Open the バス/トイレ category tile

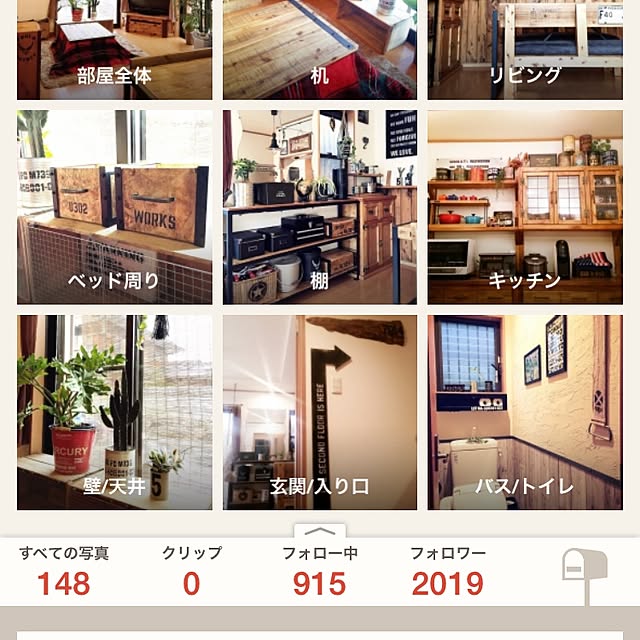[x=525, y=412]
